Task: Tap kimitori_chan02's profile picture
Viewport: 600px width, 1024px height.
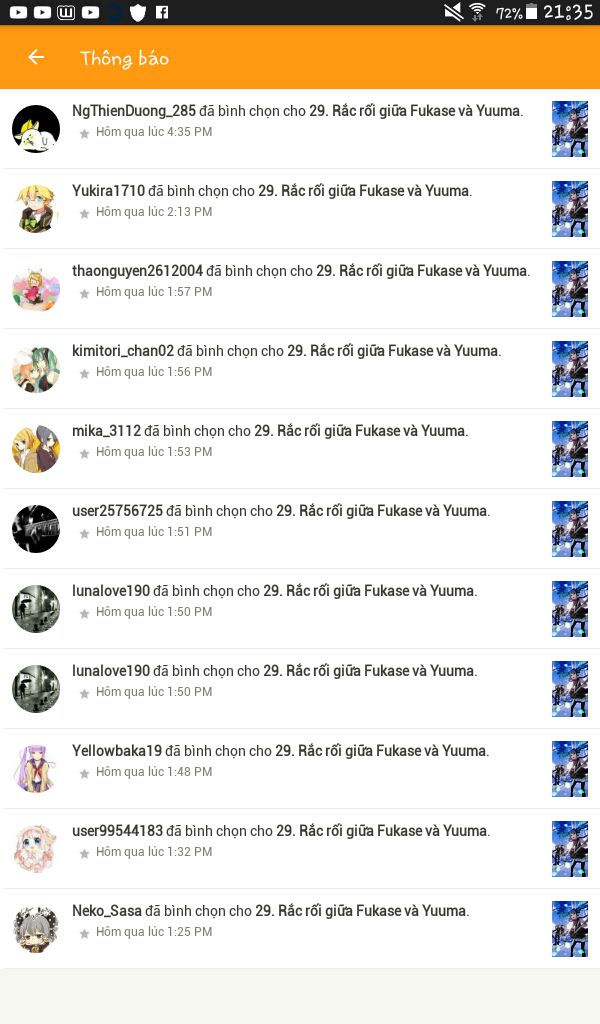Action: (x=36, y=369)
